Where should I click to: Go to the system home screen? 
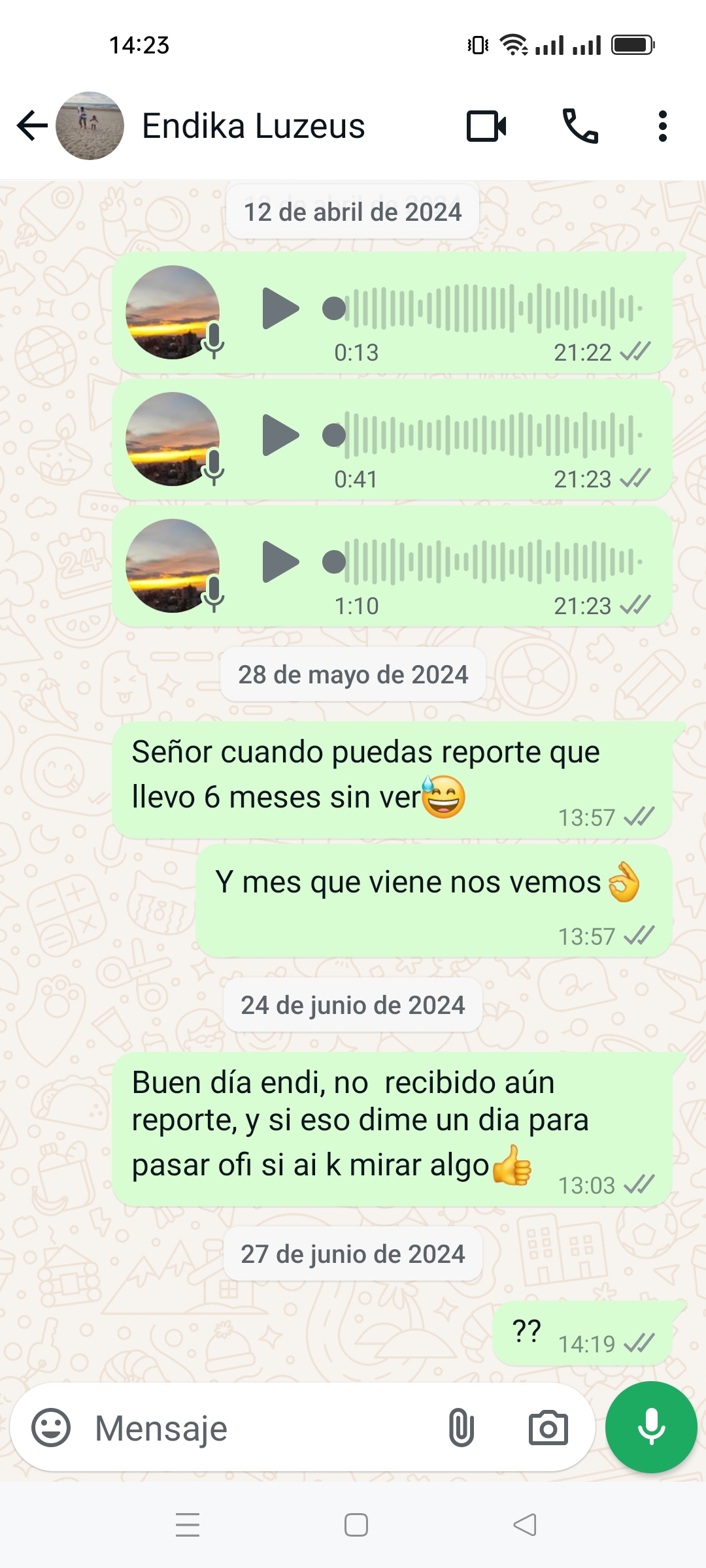coord(356,1525)
